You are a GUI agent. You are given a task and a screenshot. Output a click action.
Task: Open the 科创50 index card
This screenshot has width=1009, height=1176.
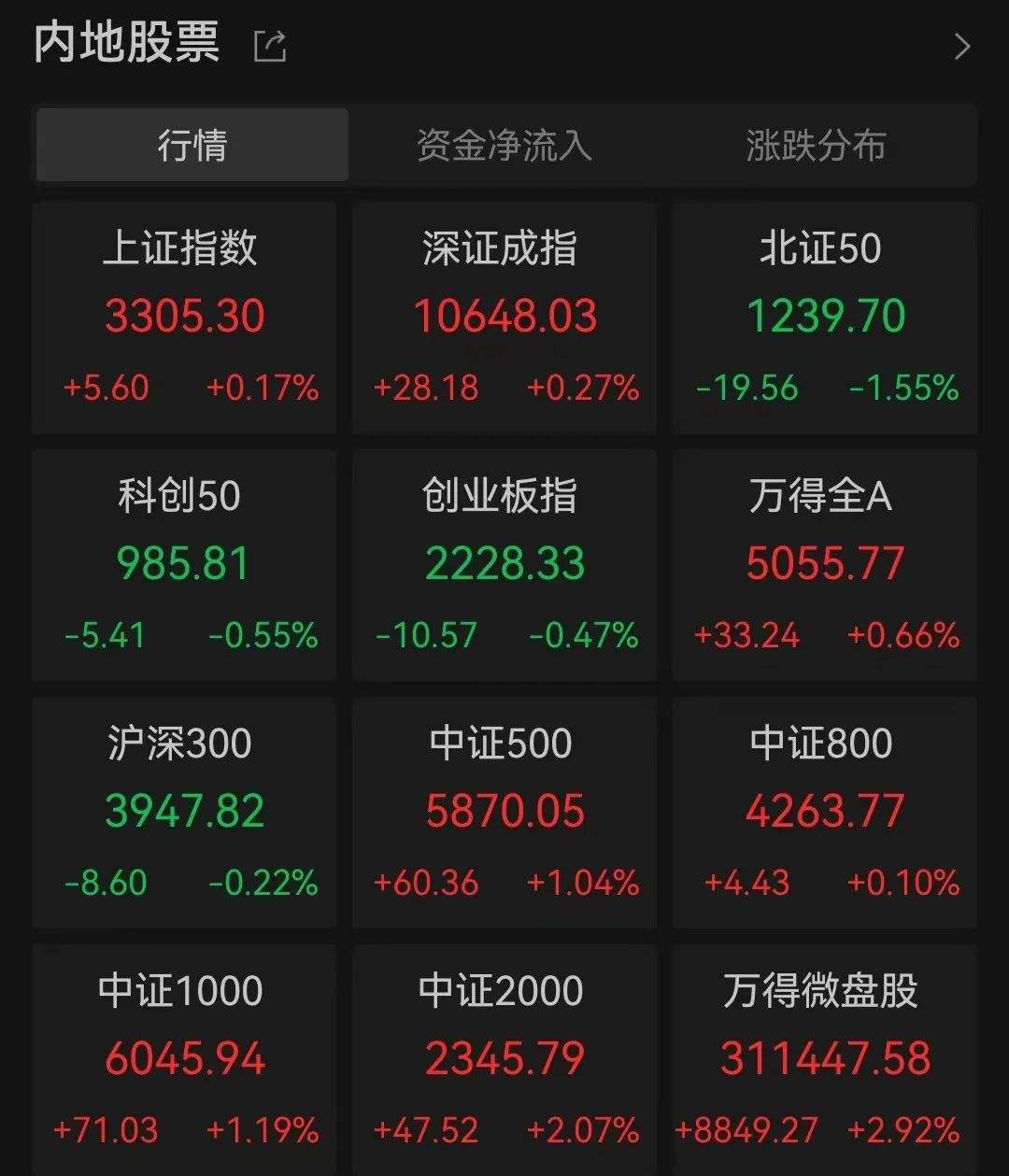(x=184, y=565)
